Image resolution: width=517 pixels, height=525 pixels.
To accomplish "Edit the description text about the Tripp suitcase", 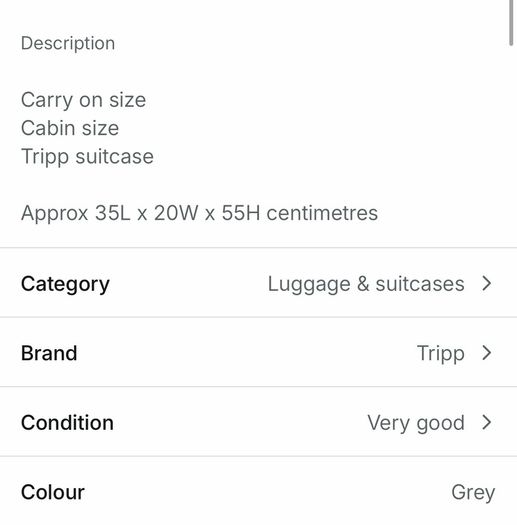I will pyautogui.click(x=199, y=156).
